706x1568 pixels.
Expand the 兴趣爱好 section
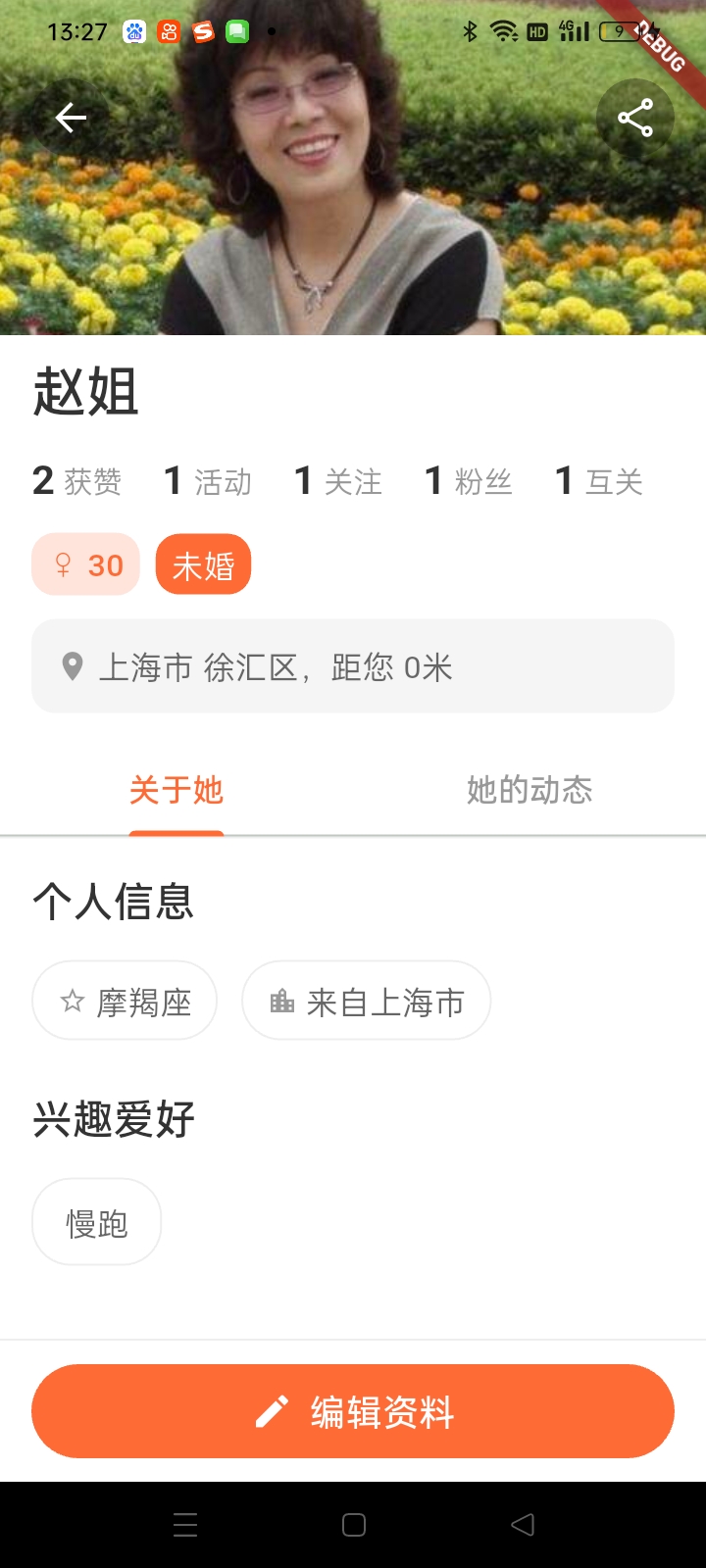[115, 1118]
